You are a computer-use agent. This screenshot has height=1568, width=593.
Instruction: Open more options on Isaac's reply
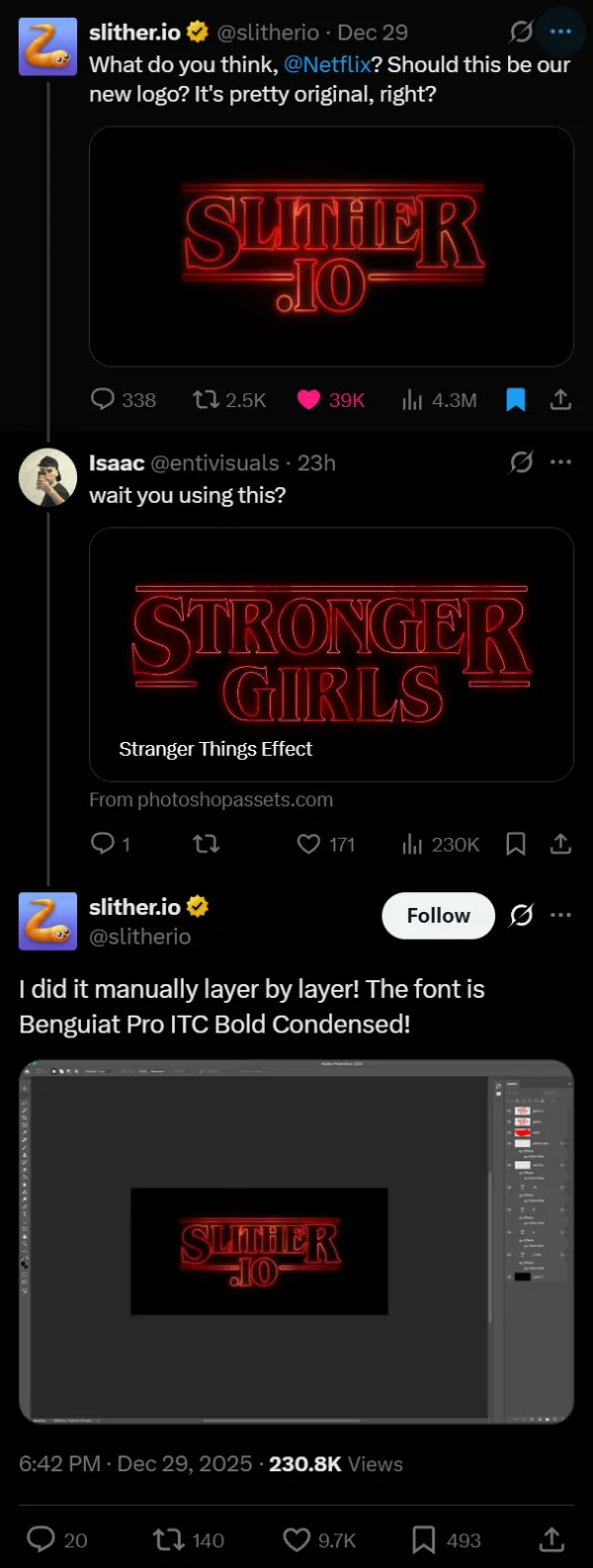click(560, 462)
